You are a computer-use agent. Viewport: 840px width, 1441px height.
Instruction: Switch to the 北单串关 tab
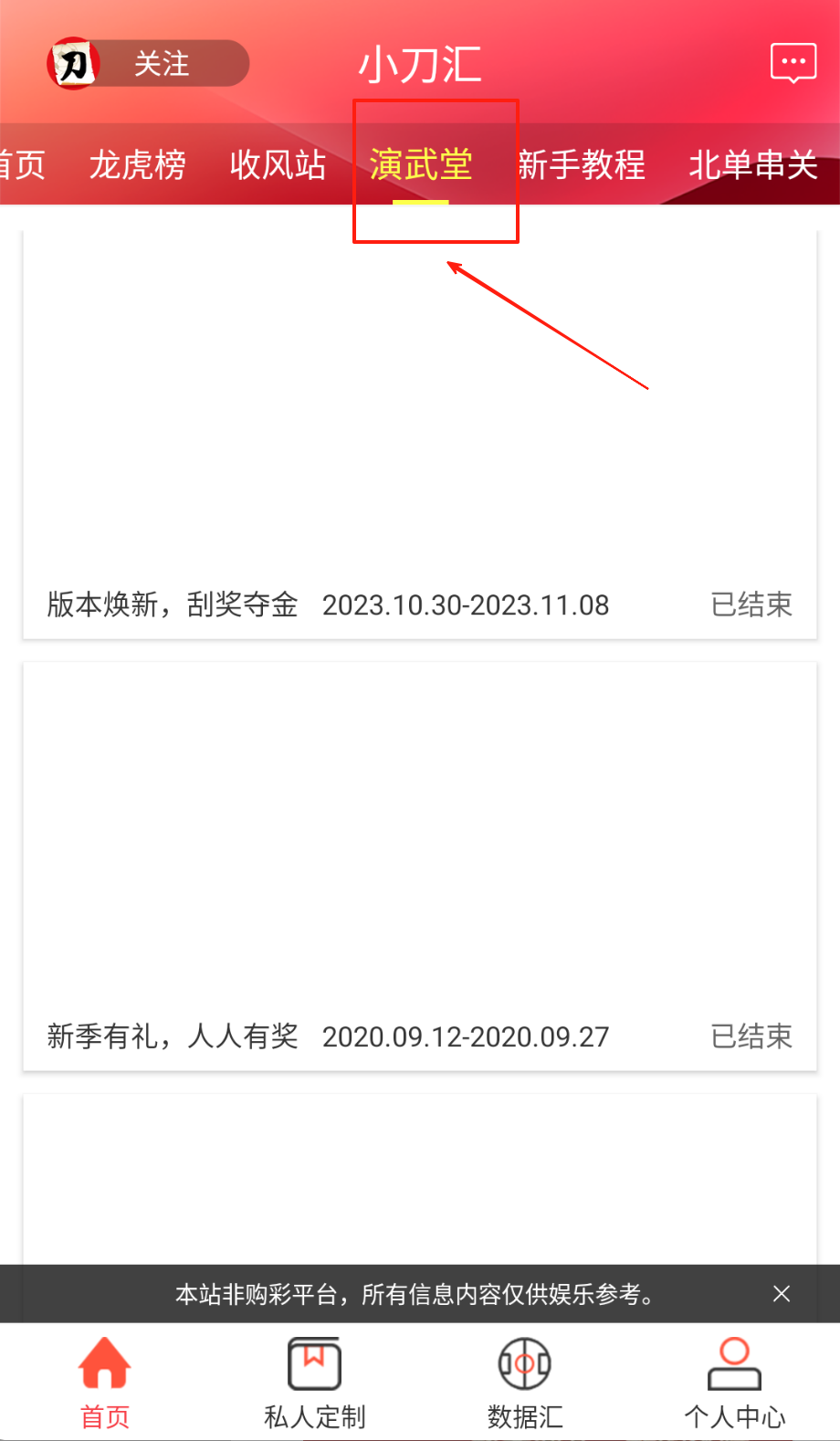752,165
